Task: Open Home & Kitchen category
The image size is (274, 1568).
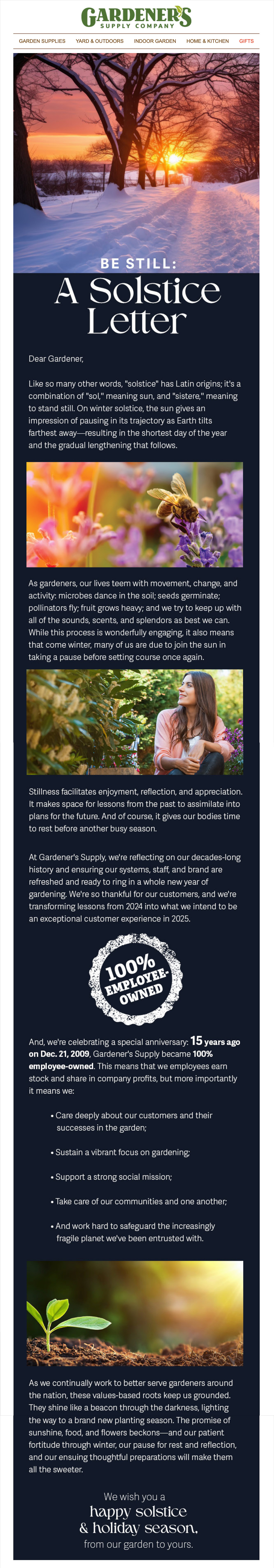Action: point(208,41)
